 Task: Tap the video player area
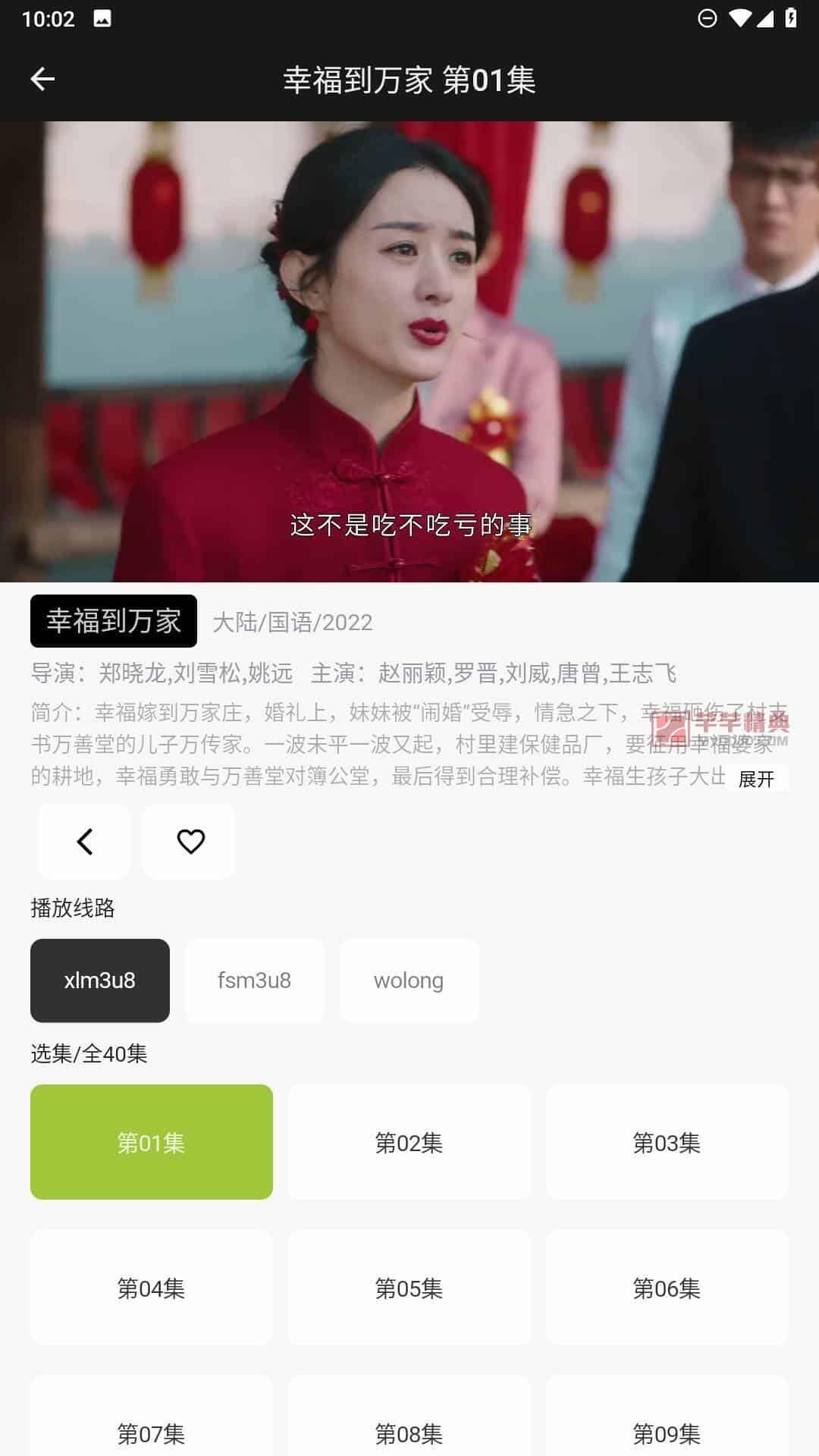pos(409,352)
